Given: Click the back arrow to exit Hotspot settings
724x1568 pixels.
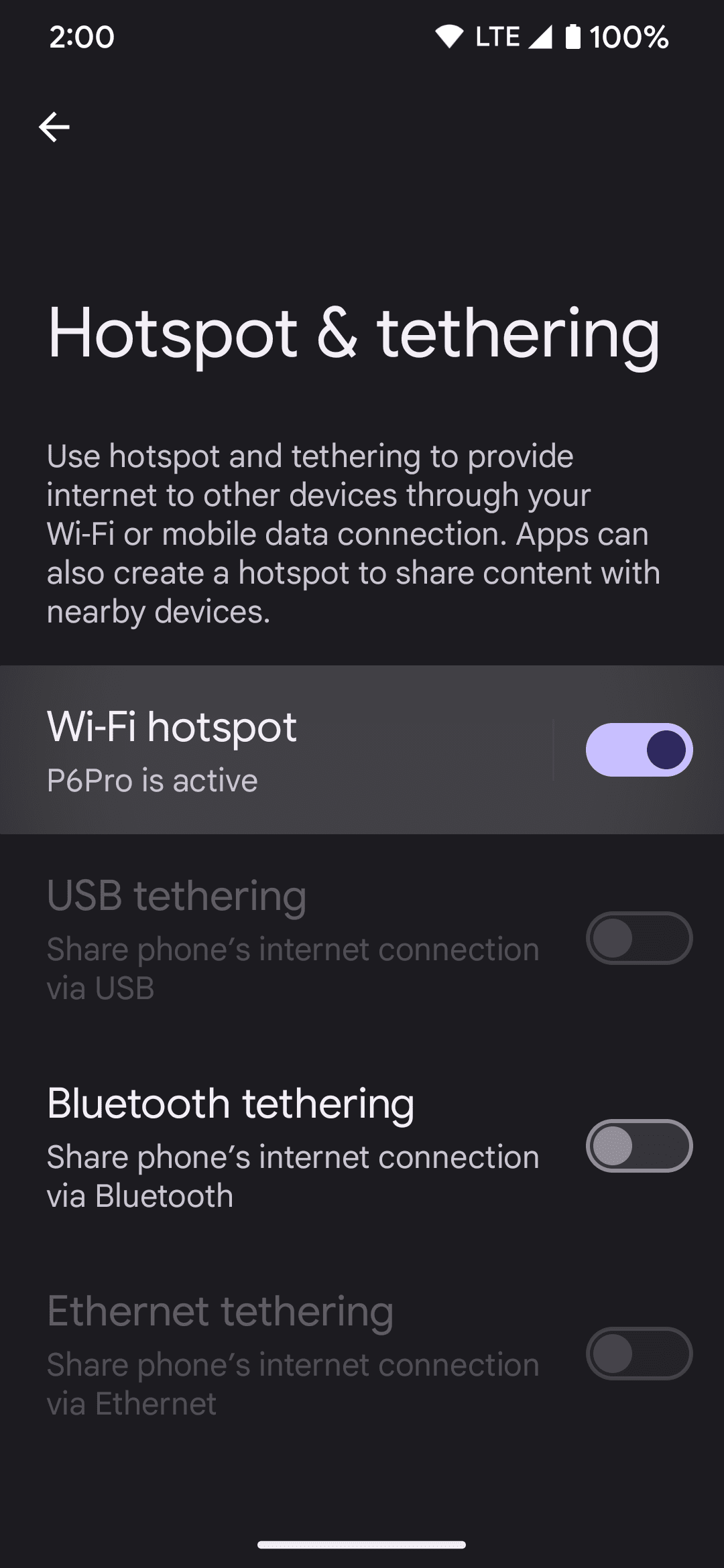Looking at the screenshot, I should (54, 127).
